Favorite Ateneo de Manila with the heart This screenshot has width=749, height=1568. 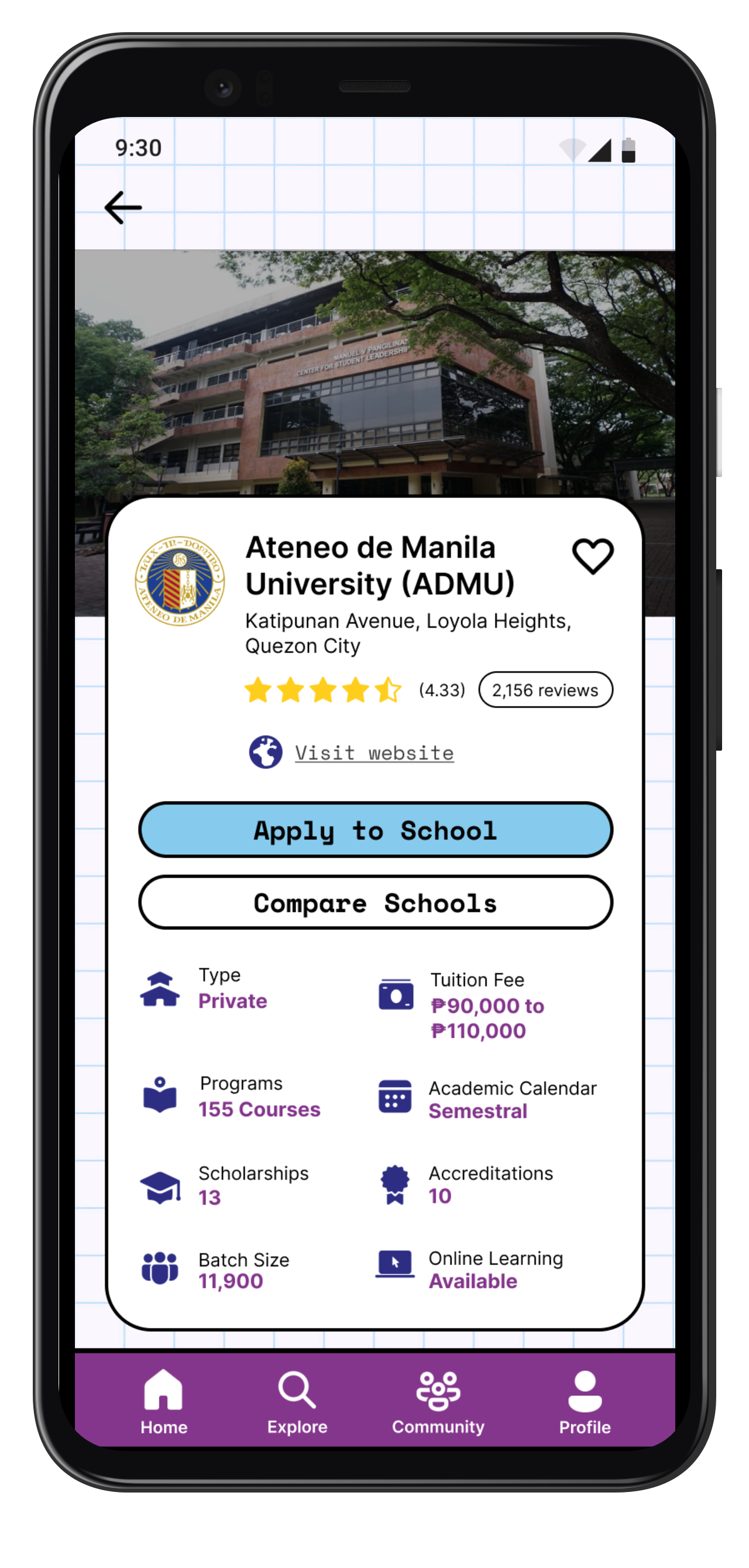(593, 556)
